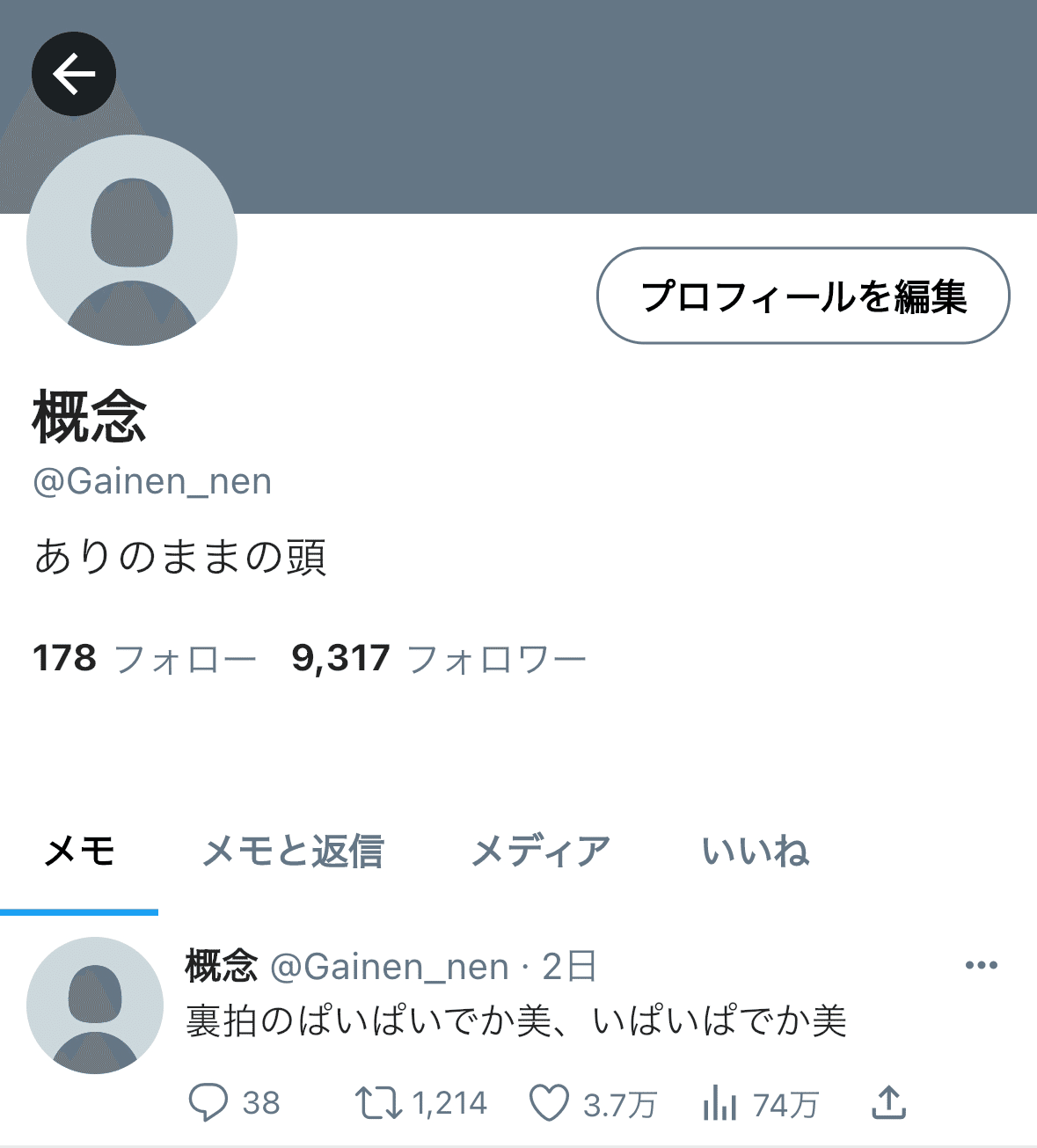This screenshot has width=1037, height=1148.
Task: Reply to the 裏拍のぱいぱい post
Action: (209, 1102)
